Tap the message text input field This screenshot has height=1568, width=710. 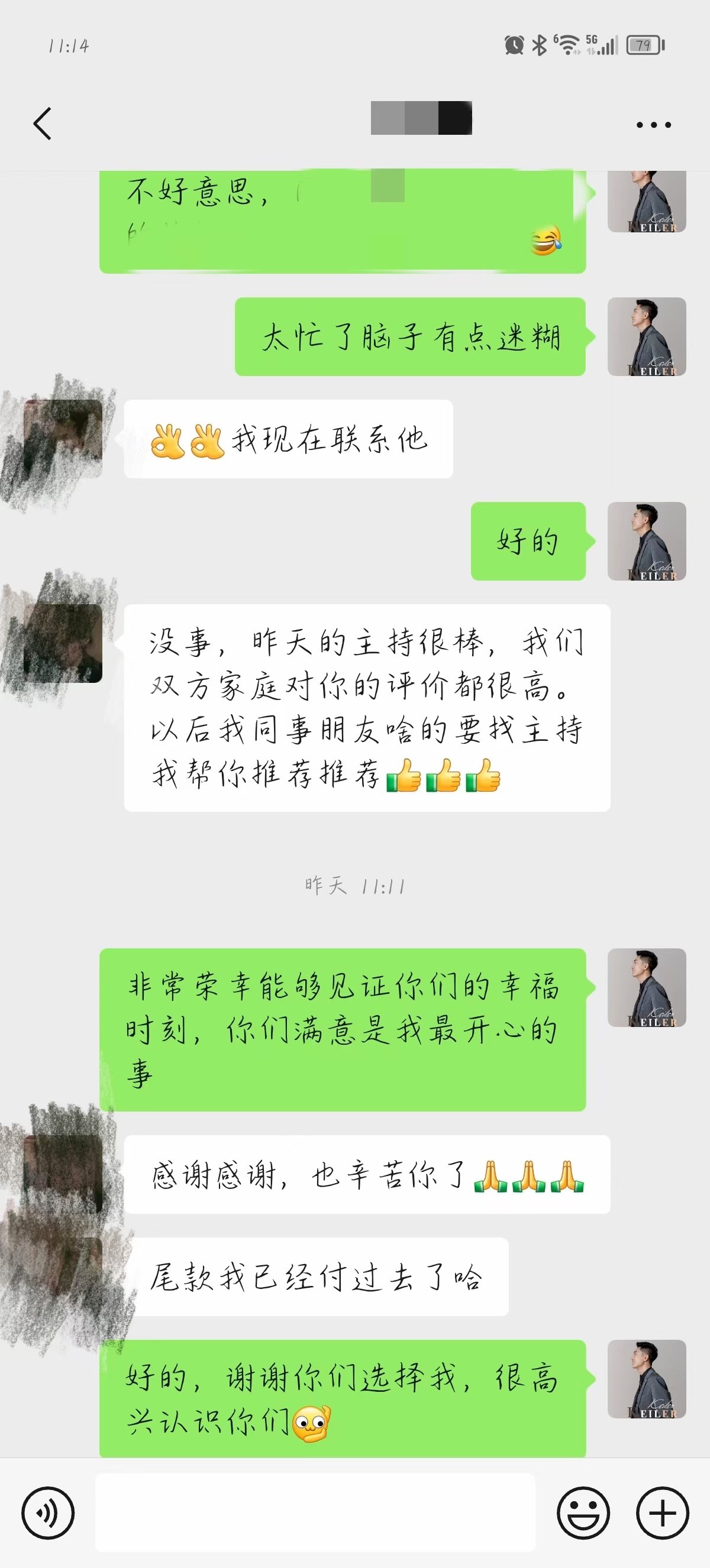click(x=315, y=1512)
